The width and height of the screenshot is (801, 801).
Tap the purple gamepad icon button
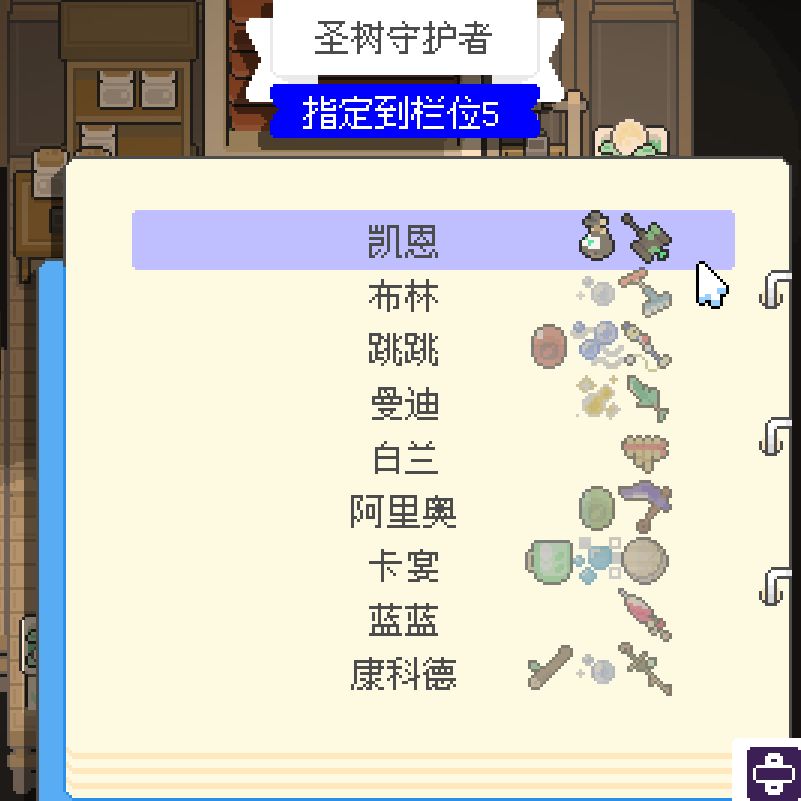tap(774, 771)
